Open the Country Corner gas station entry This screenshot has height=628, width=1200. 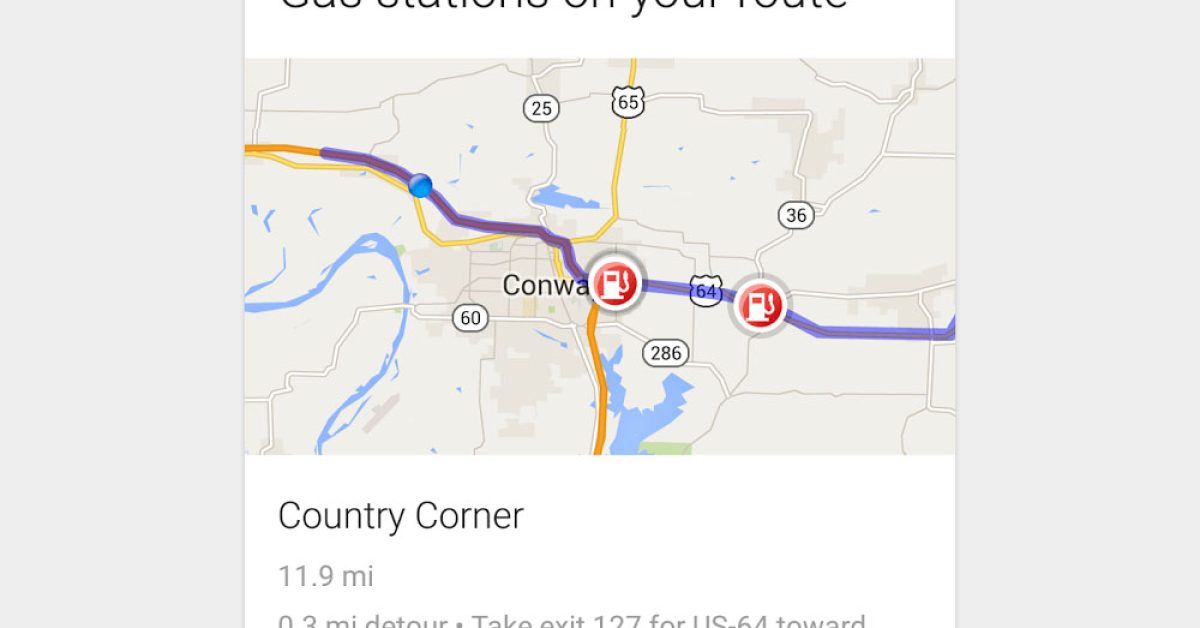[x=401, y=517]
